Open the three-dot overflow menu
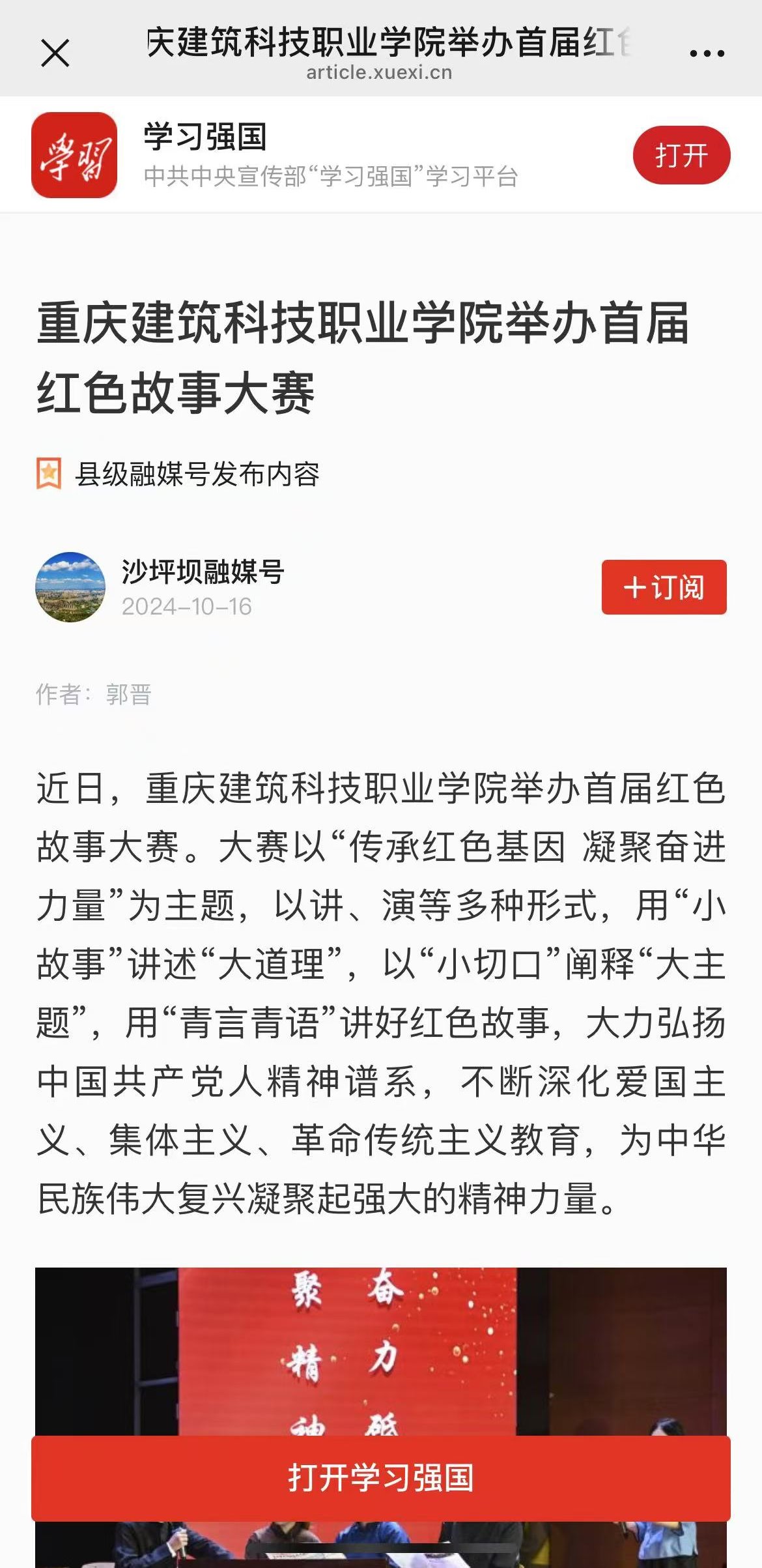The image size is (762, 1568). 707,53
